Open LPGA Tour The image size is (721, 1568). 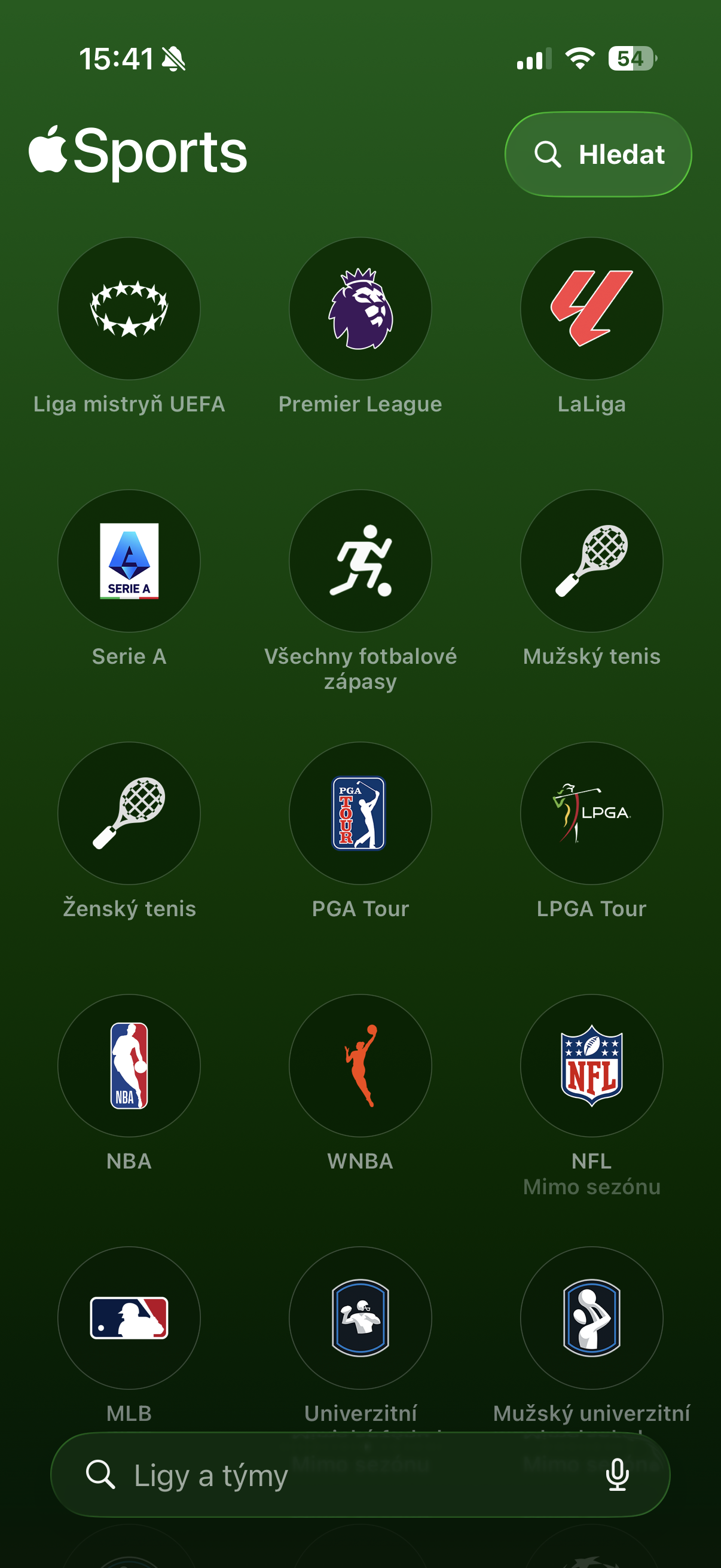591,813
